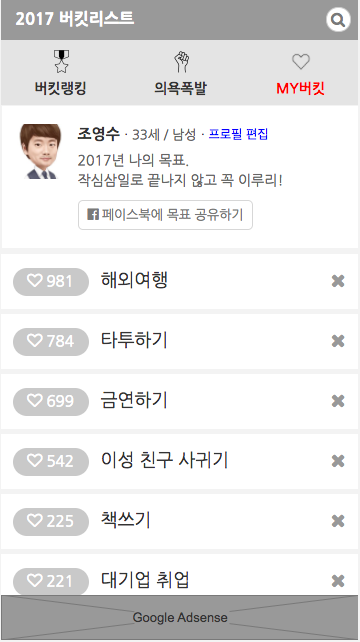The width and height of the screenshot is (360, 642).
Task: Switch to the 버킷랭킹 tab
Action: click(x=61, y=73)
